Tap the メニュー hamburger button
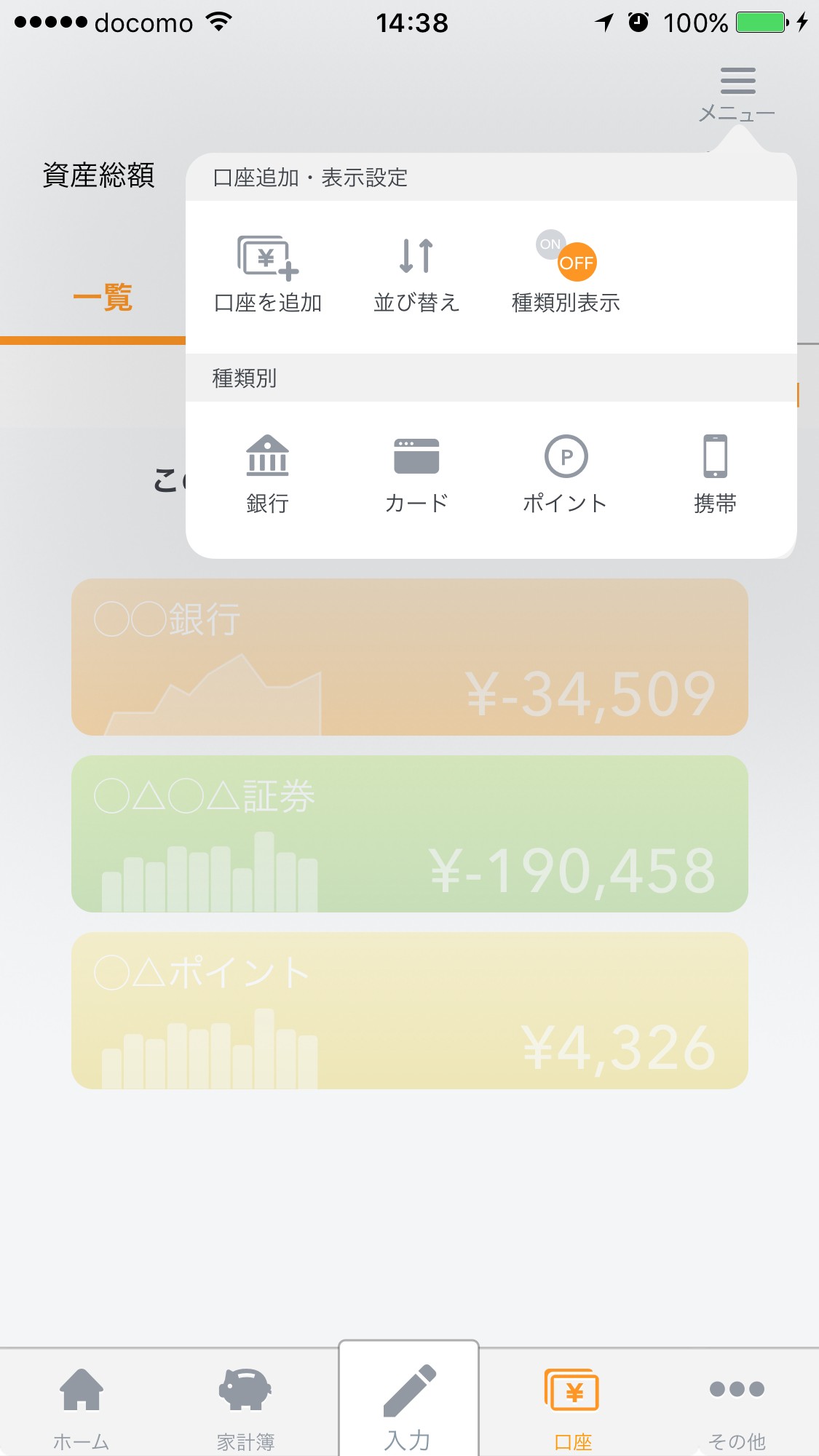Screen dimensions: 819x1456 tap(737, 93)
